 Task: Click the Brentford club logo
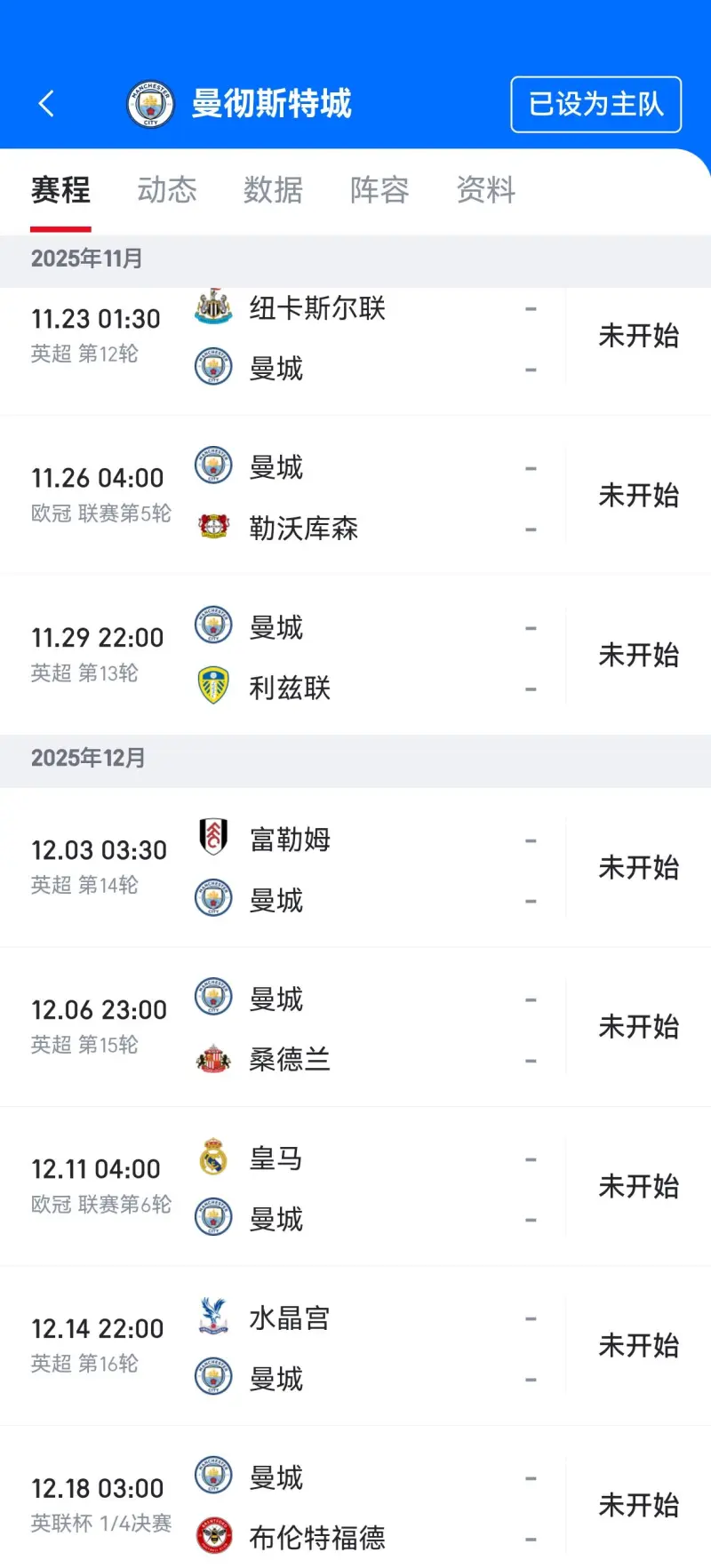pyautogui.click(x=212, y=1537)
